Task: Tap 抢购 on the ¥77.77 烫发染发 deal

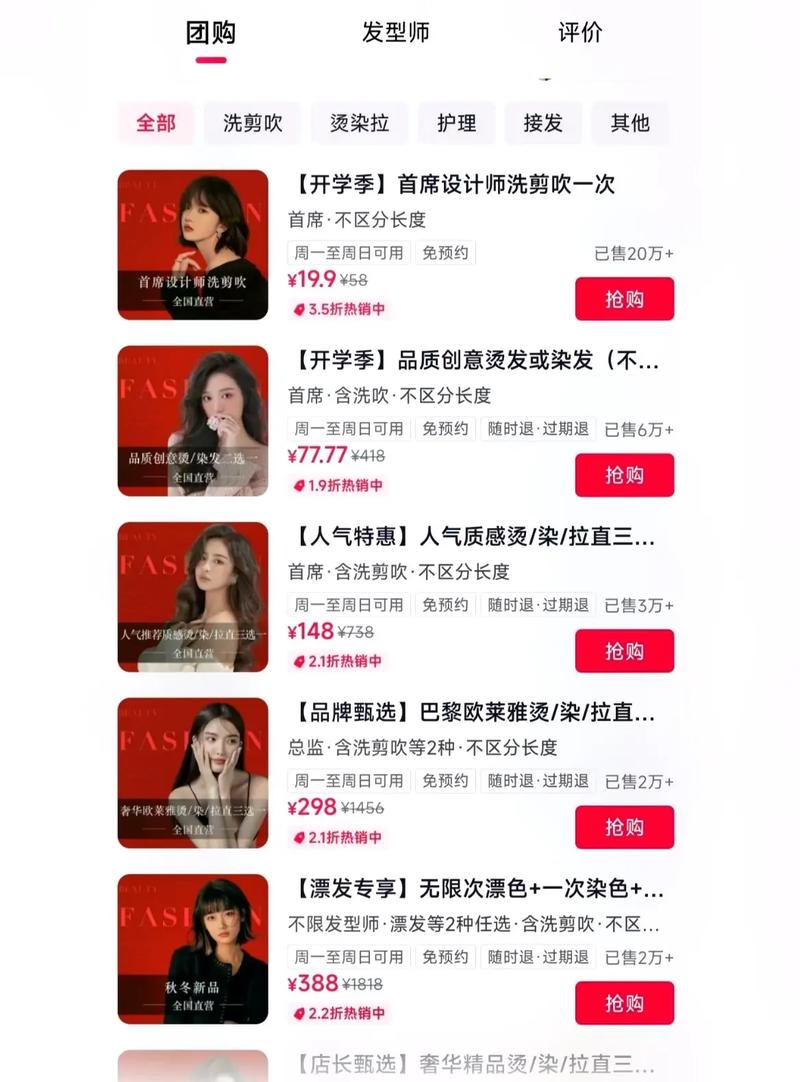Action: [625, 475]
